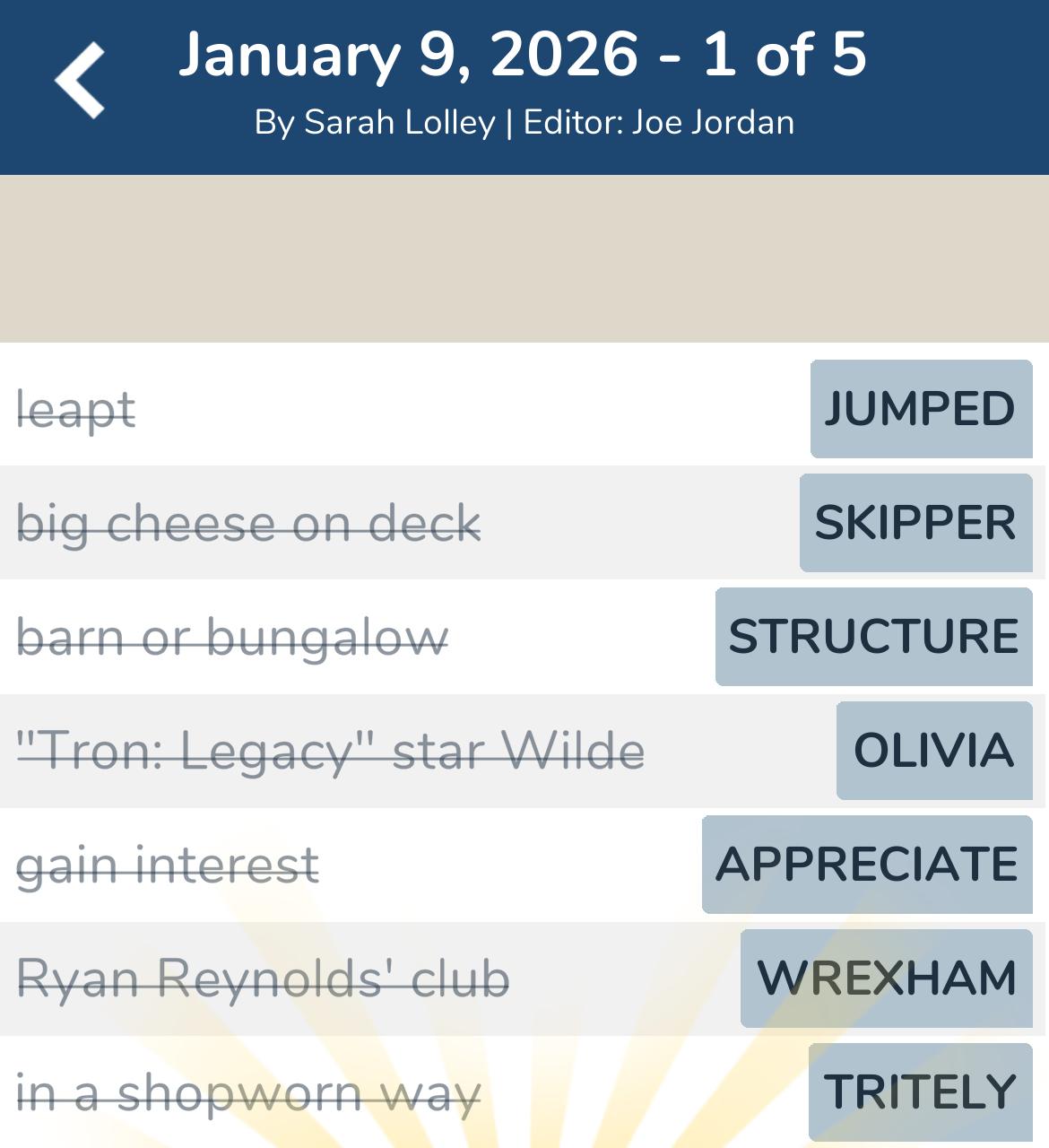Click the back chevron arrow icon
The image size is (1049, 1148).
(79, 79)
